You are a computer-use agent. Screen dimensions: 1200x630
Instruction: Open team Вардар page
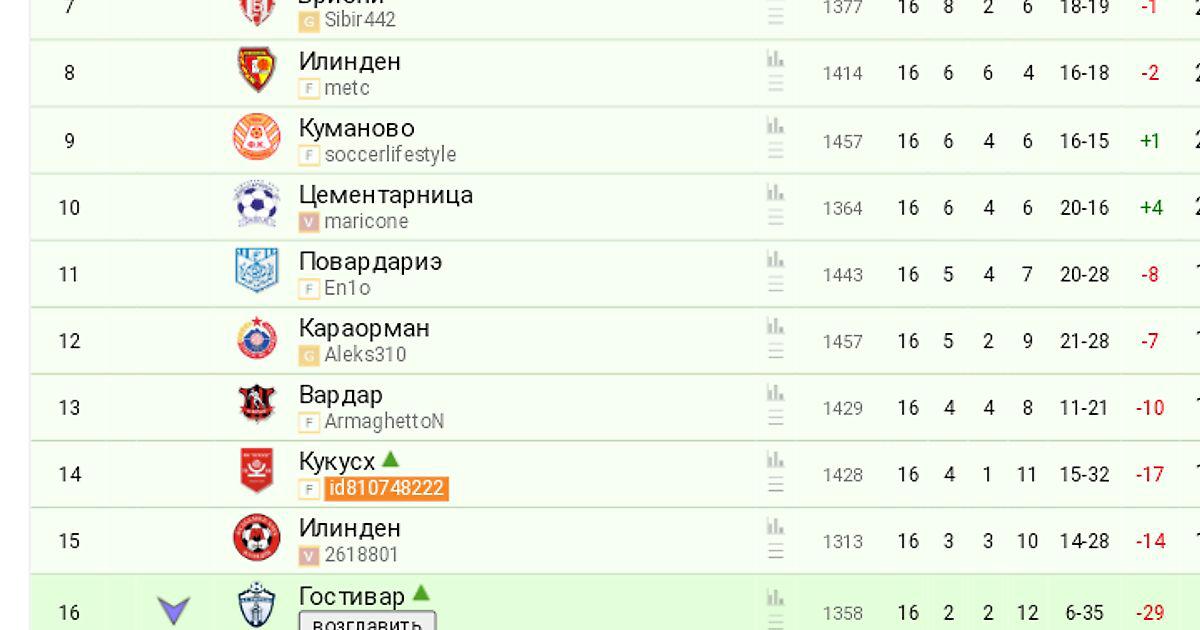340,395
